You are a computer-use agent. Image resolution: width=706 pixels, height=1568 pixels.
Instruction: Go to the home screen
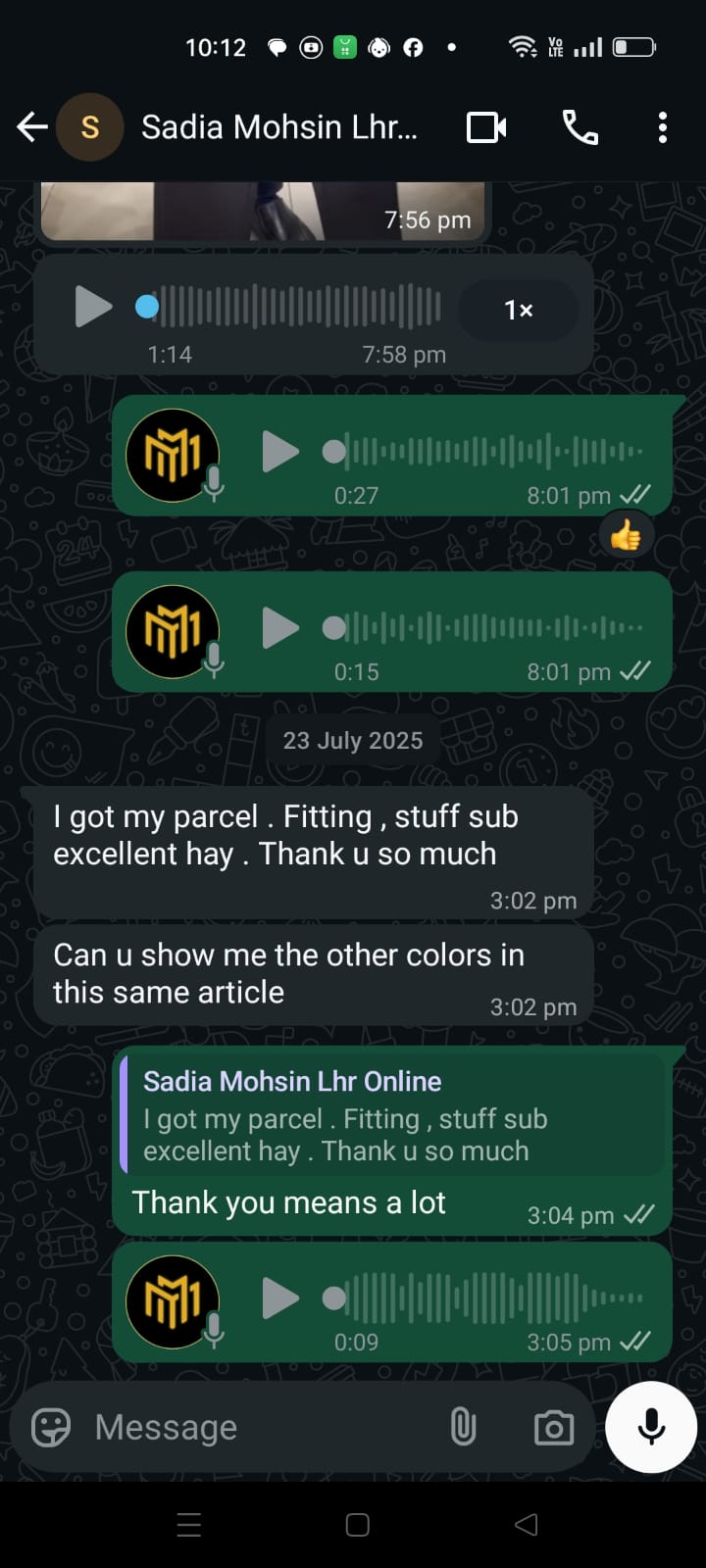tap(358, 1524)
